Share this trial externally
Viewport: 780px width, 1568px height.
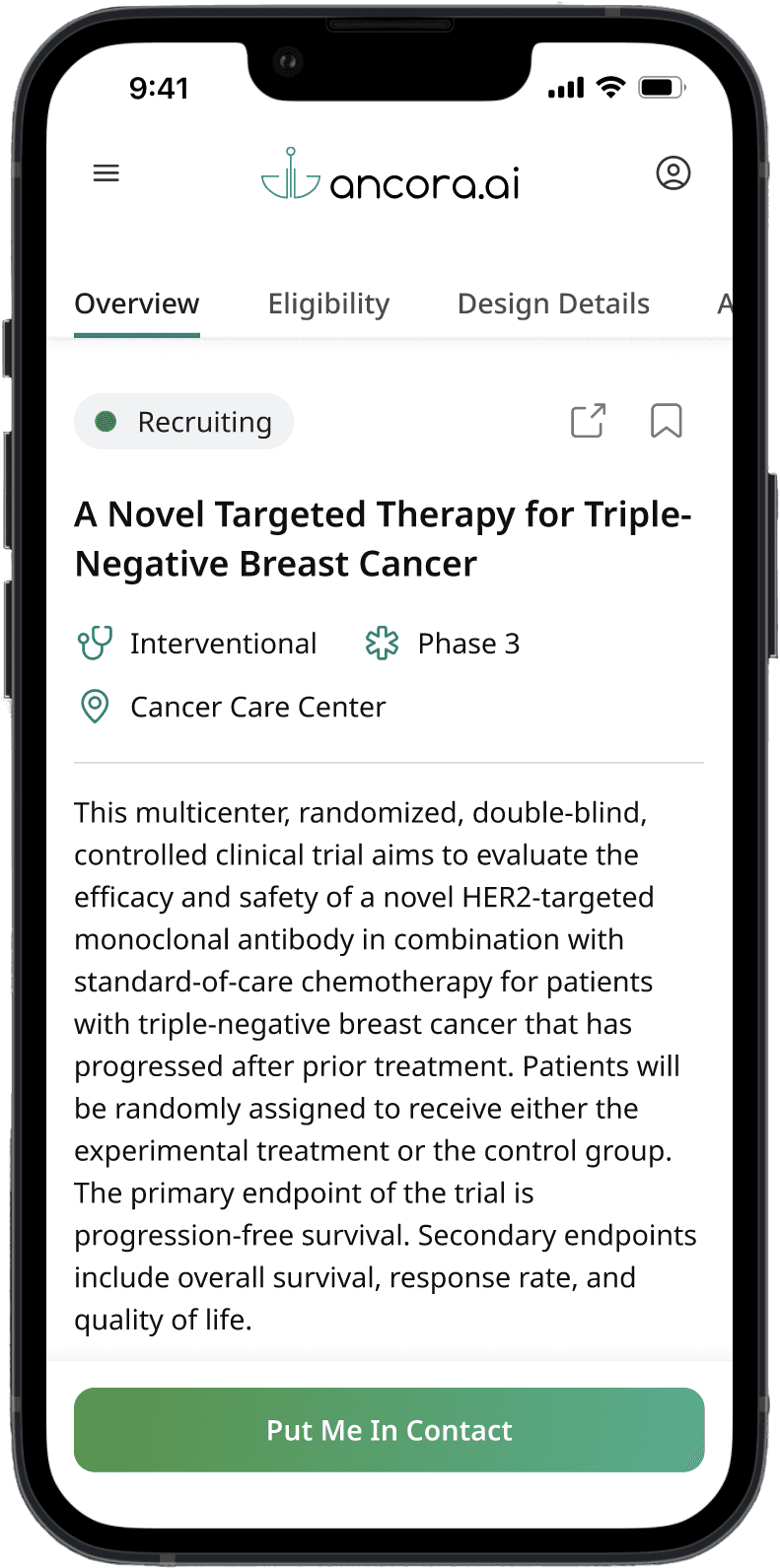pos(588,421)
